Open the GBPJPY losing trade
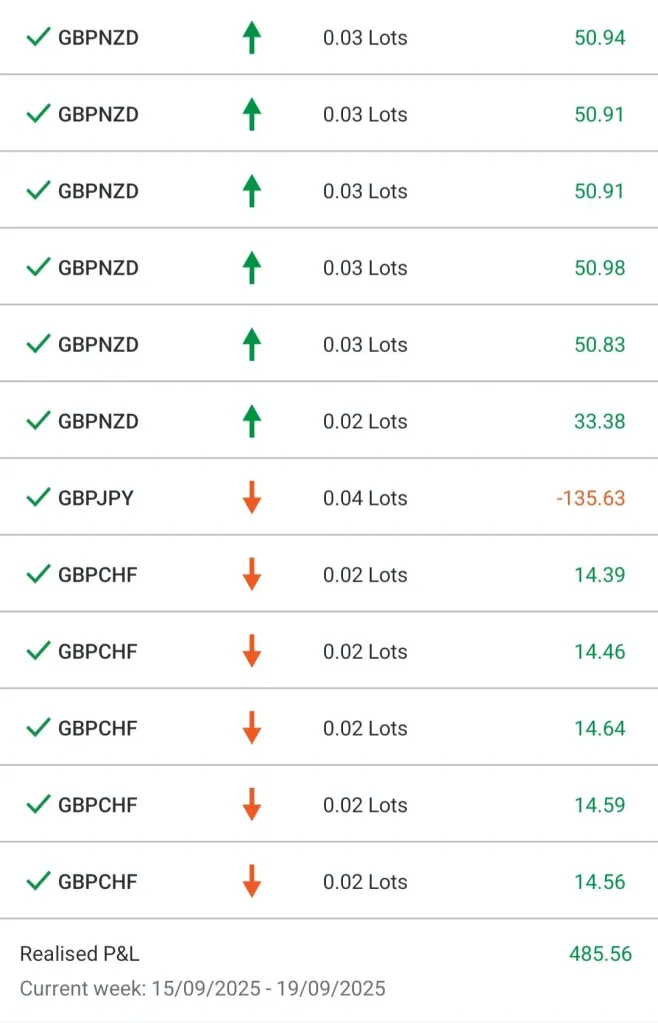This screenshot has height=1023, width=658. [328, 498]
